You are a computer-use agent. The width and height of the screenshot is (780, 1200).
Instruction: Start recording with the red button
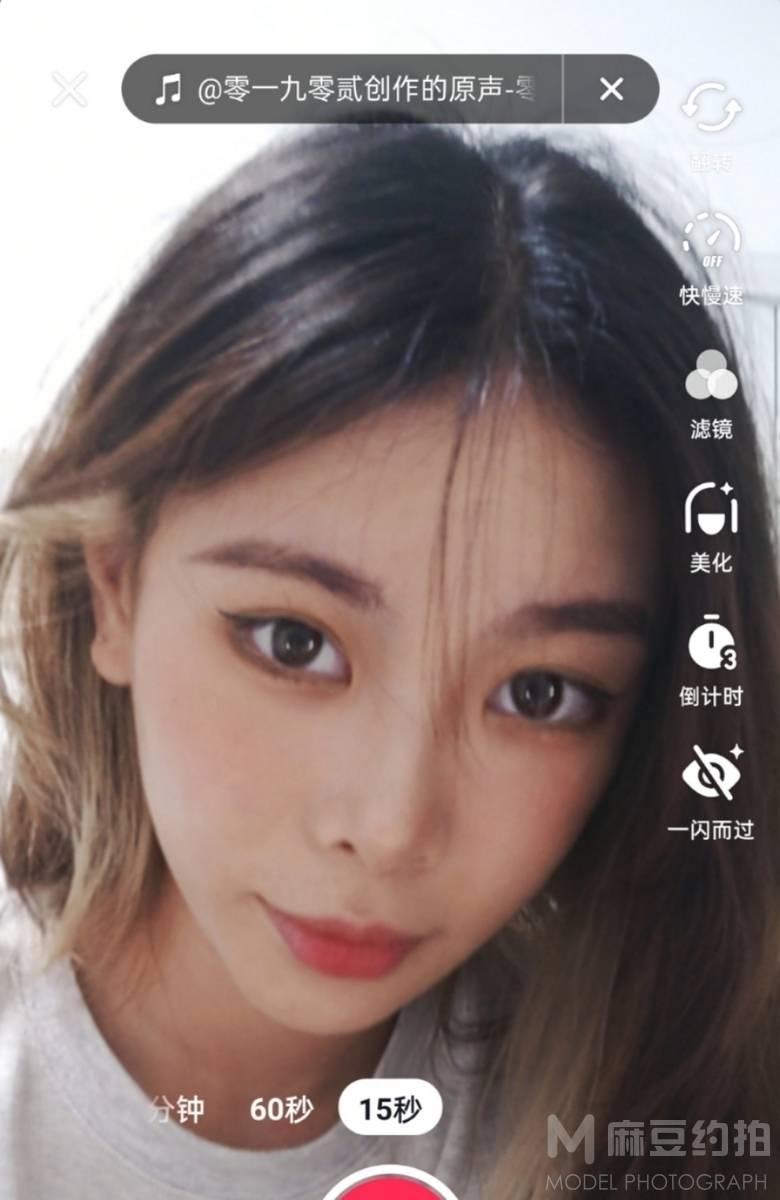390,1188
